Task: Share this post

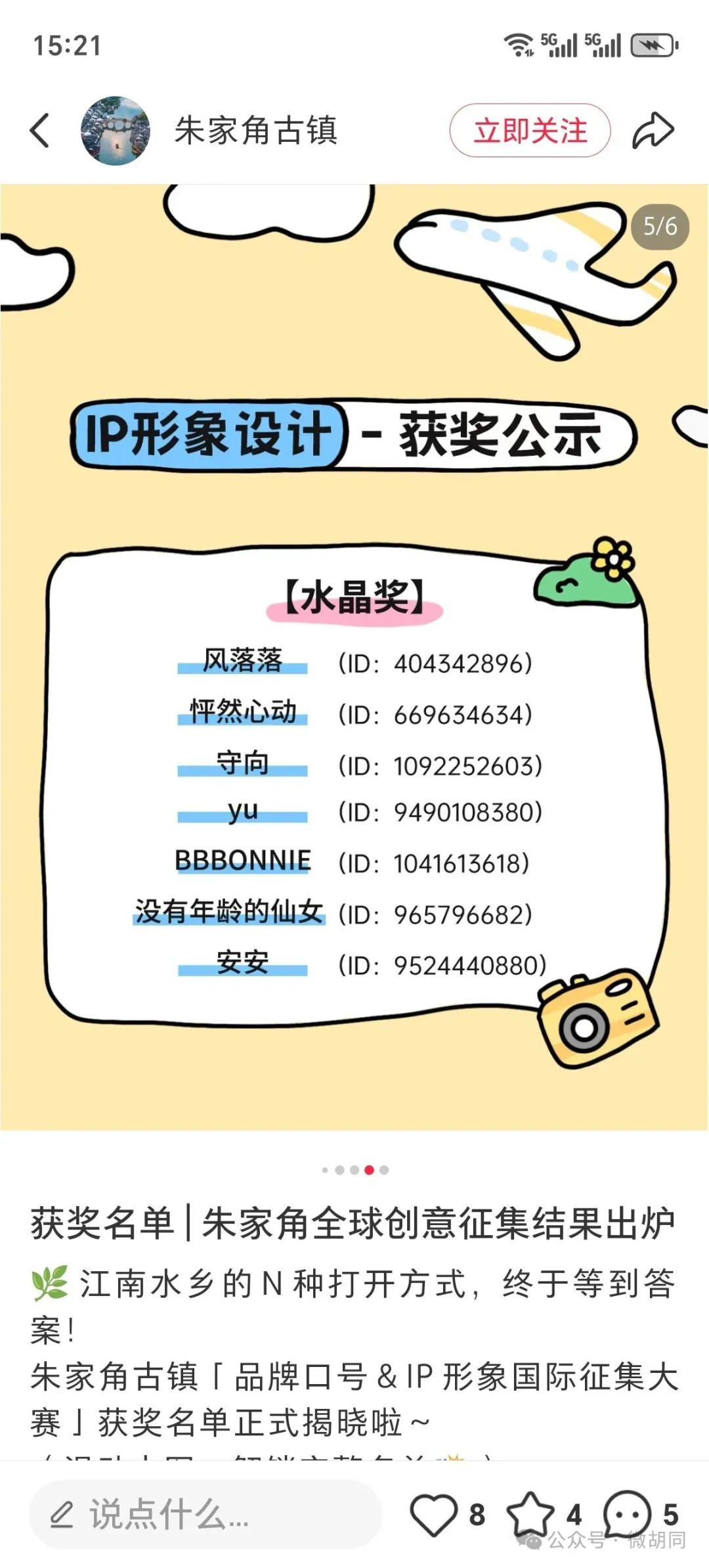Action: point(653,130)
